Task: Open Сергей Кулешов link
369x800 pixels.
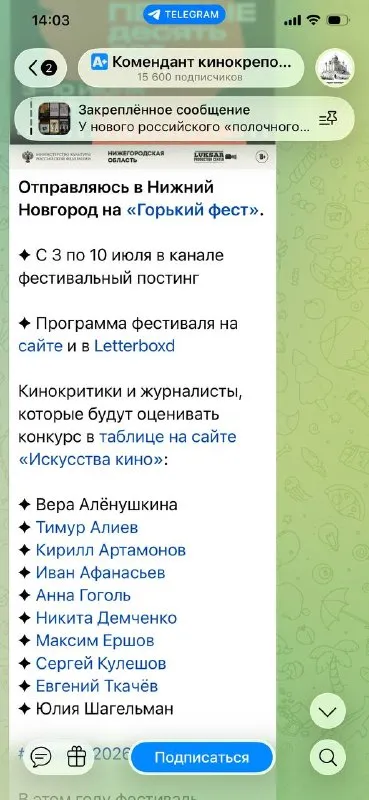Action: pyautogui.click(x=101, y=663)
